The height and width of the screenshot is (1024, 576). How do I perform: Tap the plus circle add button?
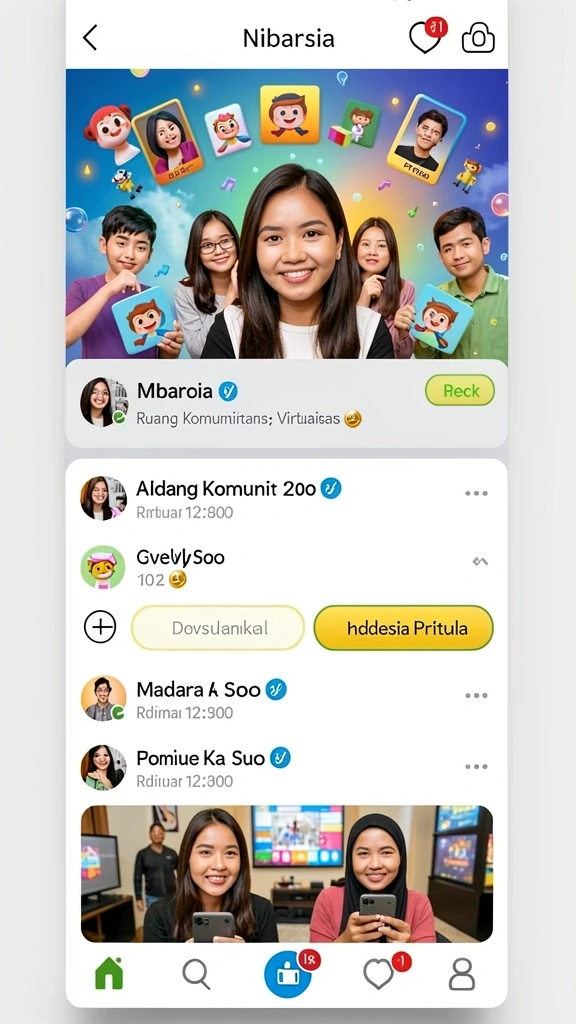(x=100, y=627)
